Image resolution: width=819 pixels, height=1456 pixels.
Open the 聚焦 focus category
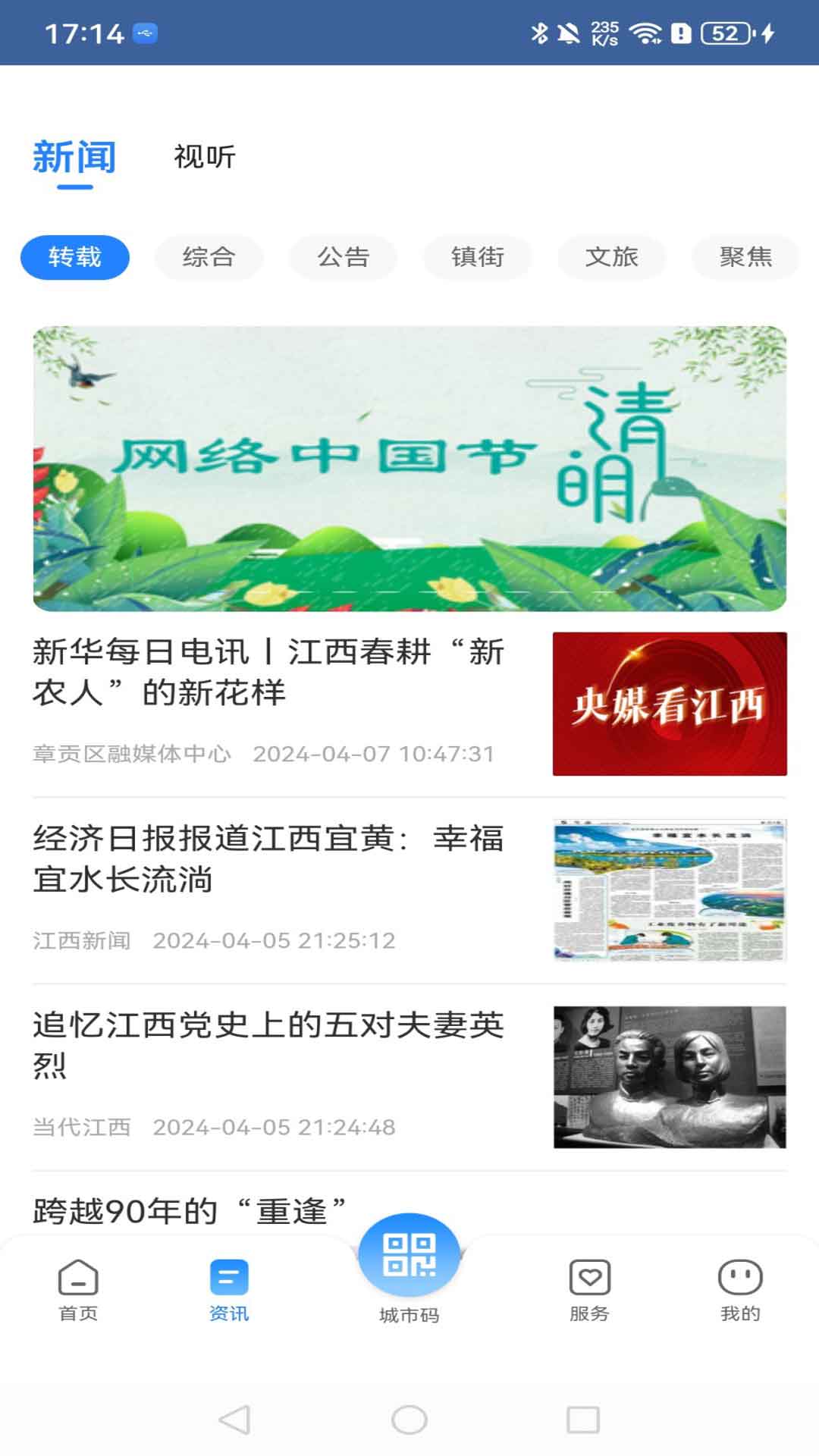tap(745, 257)
